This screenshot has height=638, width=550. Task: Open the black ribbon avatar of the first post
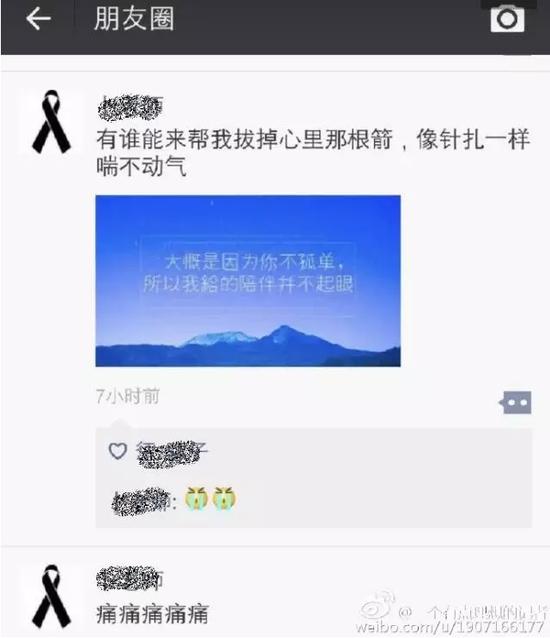click(x=51, y=122)
